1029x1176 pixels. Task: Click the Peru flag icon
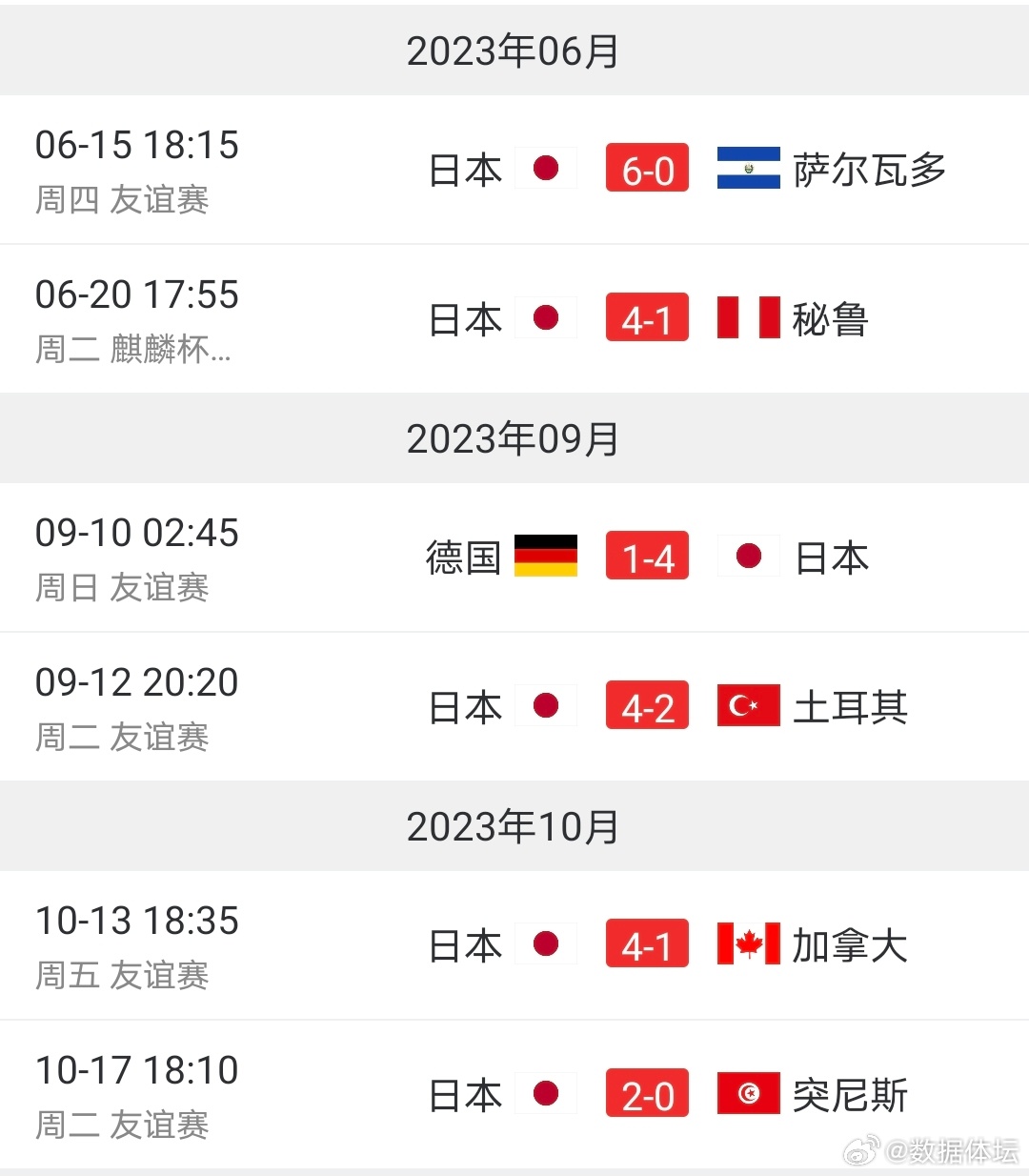[749, 318]
